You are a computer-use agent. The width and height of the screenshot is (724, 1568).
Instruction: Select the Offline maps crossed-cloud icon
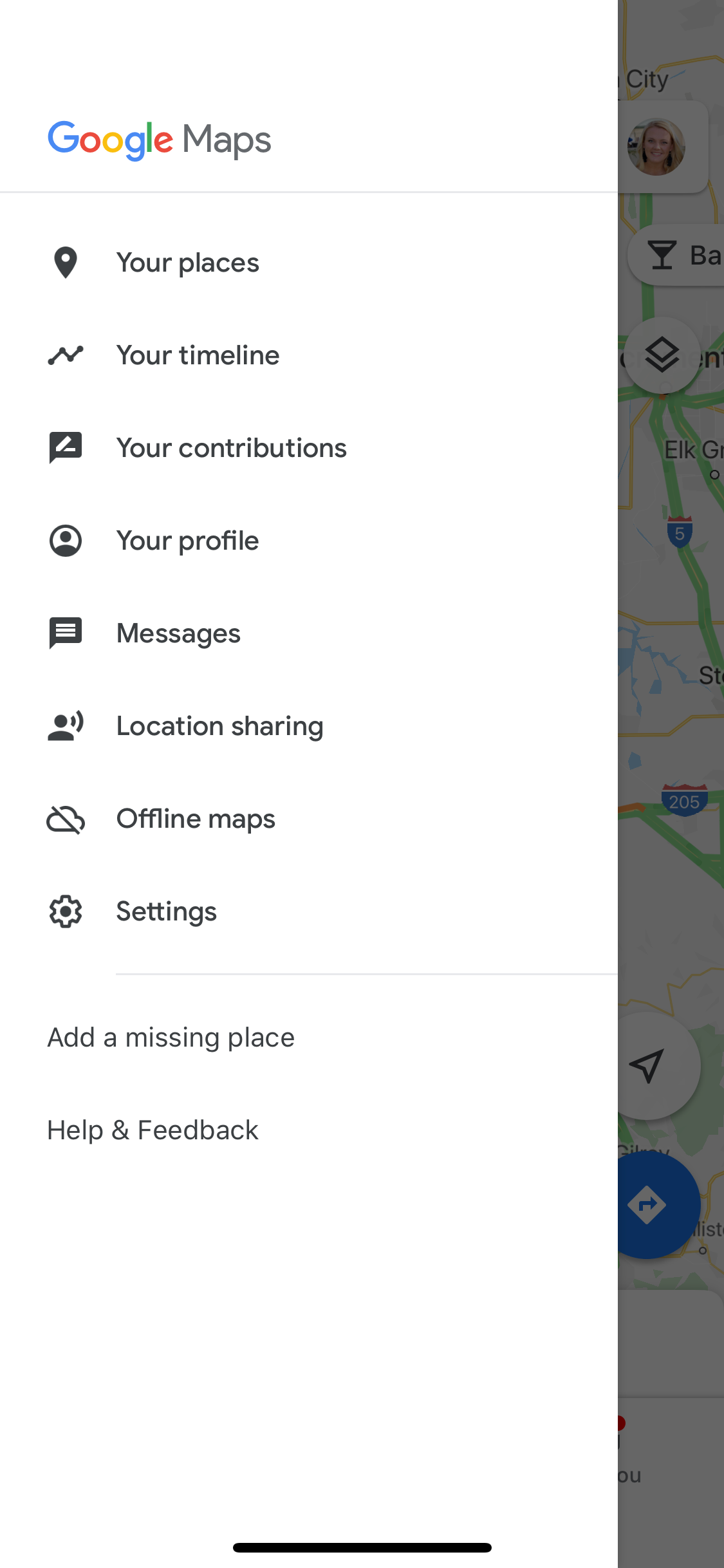(65, 818)
